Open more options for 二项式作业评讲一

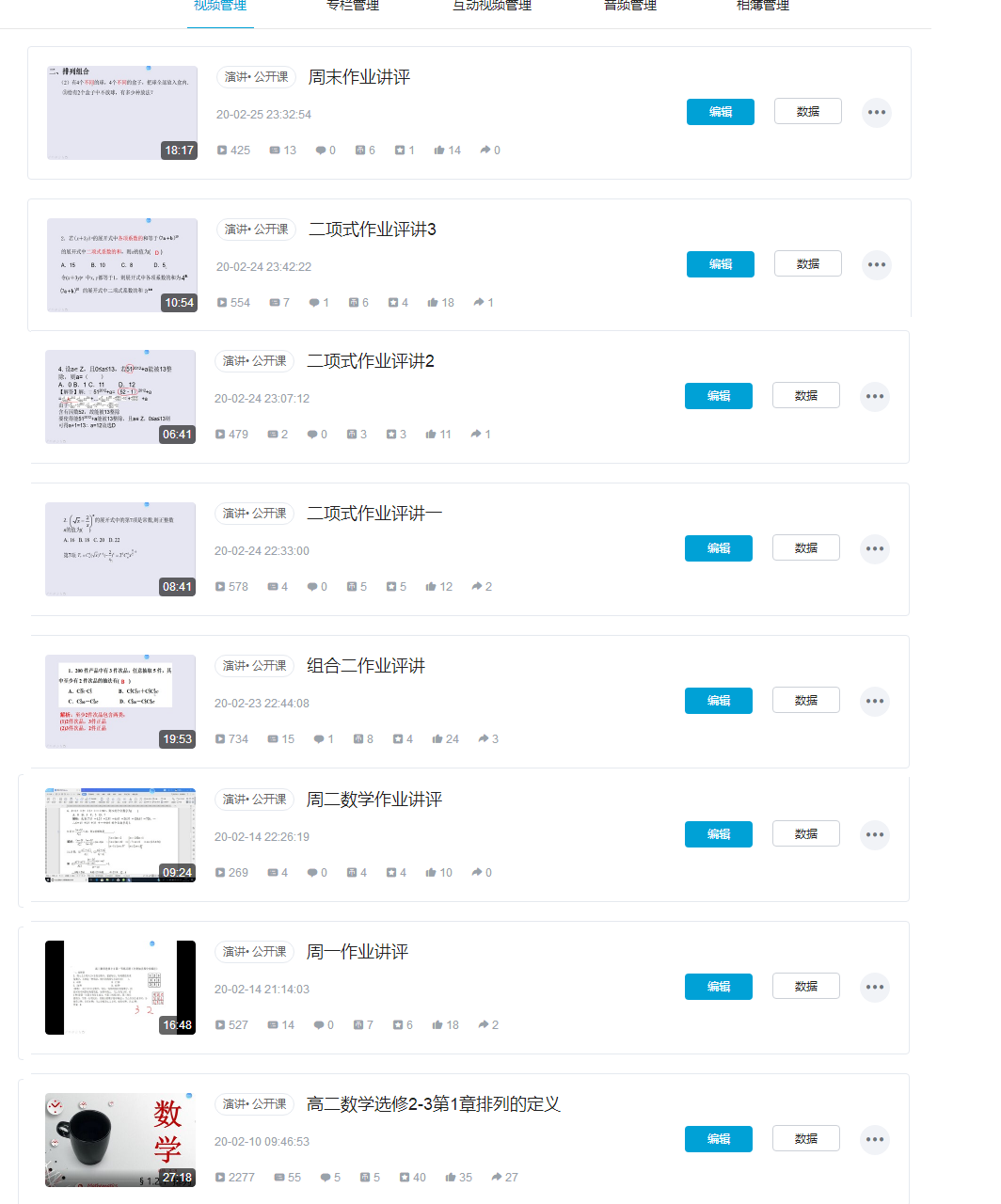[874, 548]
